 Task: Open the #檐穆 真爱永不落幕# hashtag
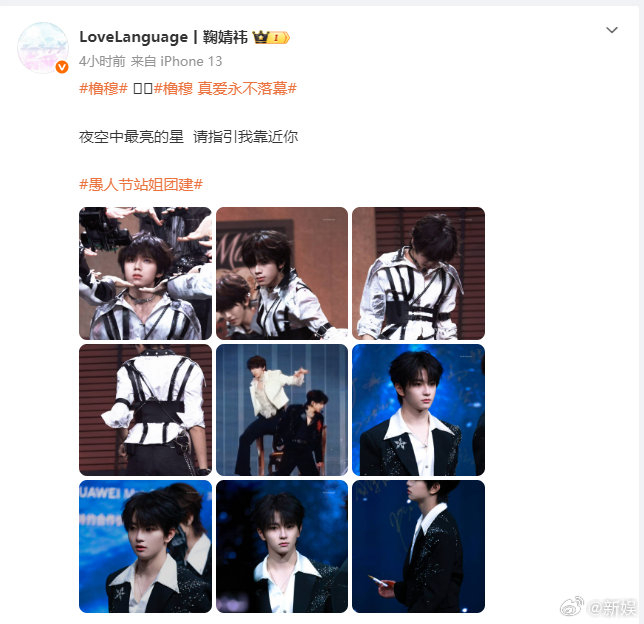point(225,88)
